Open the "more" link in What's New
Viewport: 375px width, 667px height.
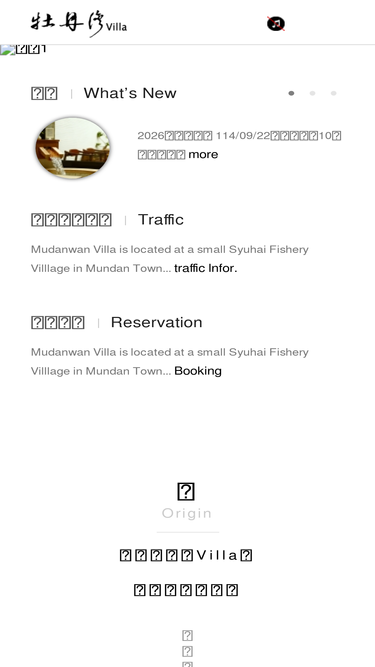point(203,154)
